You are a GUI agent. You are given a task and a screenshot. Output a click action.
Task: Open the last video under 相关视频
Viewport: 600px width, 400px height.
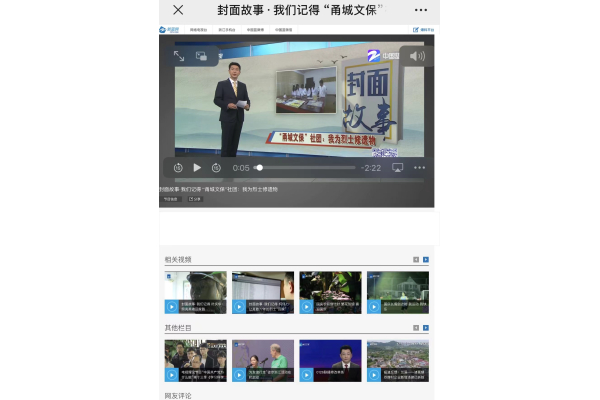[x=397, y=292]
